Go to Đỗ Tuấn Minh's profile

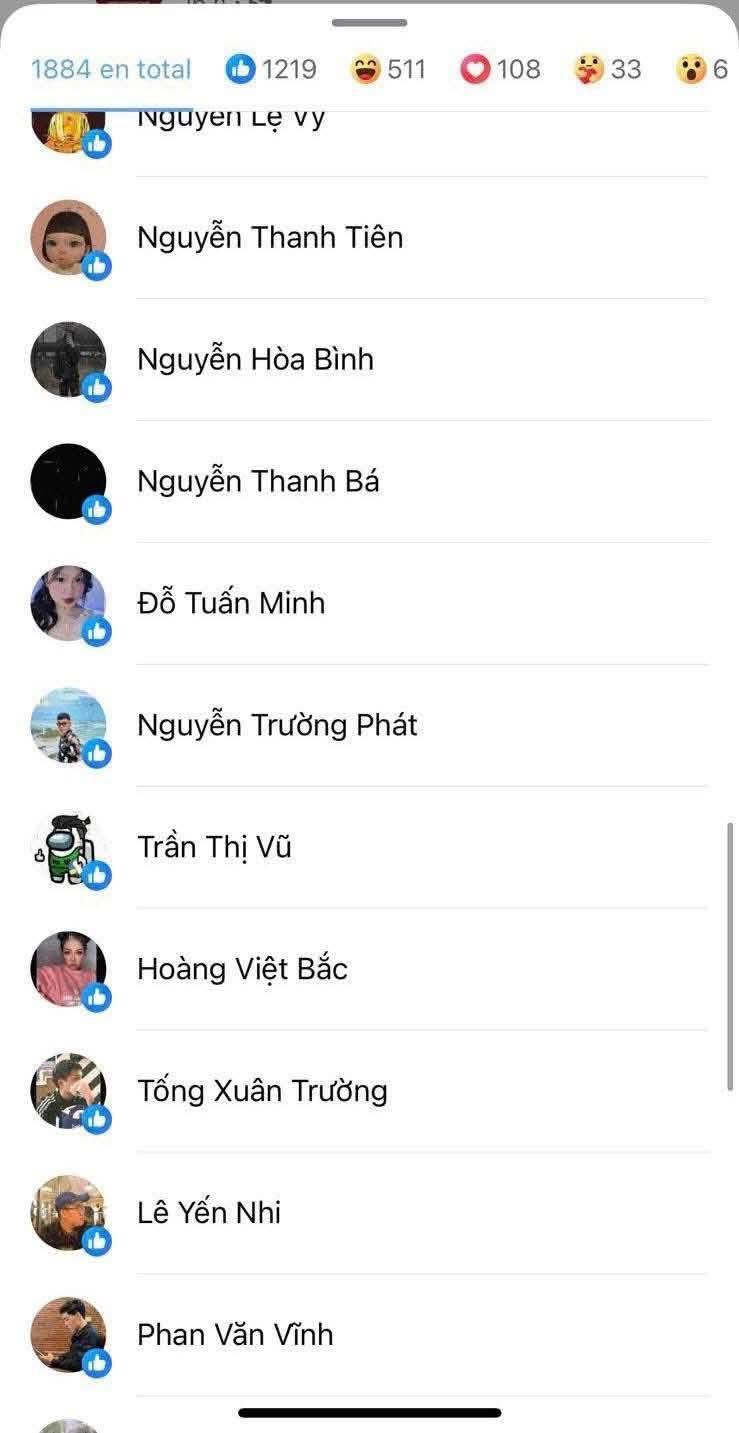[231, 604]
